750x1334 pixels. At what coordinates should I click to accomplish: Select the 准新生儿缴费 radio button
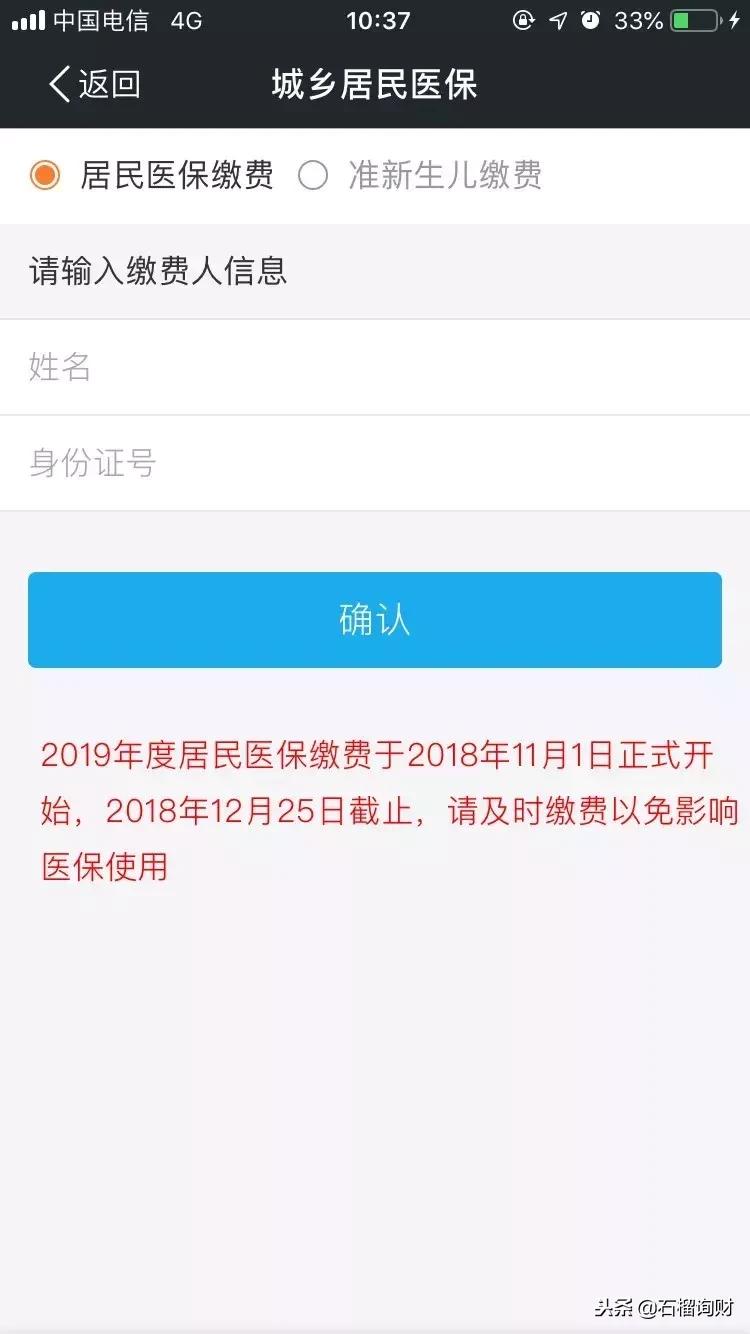[314, 174]
